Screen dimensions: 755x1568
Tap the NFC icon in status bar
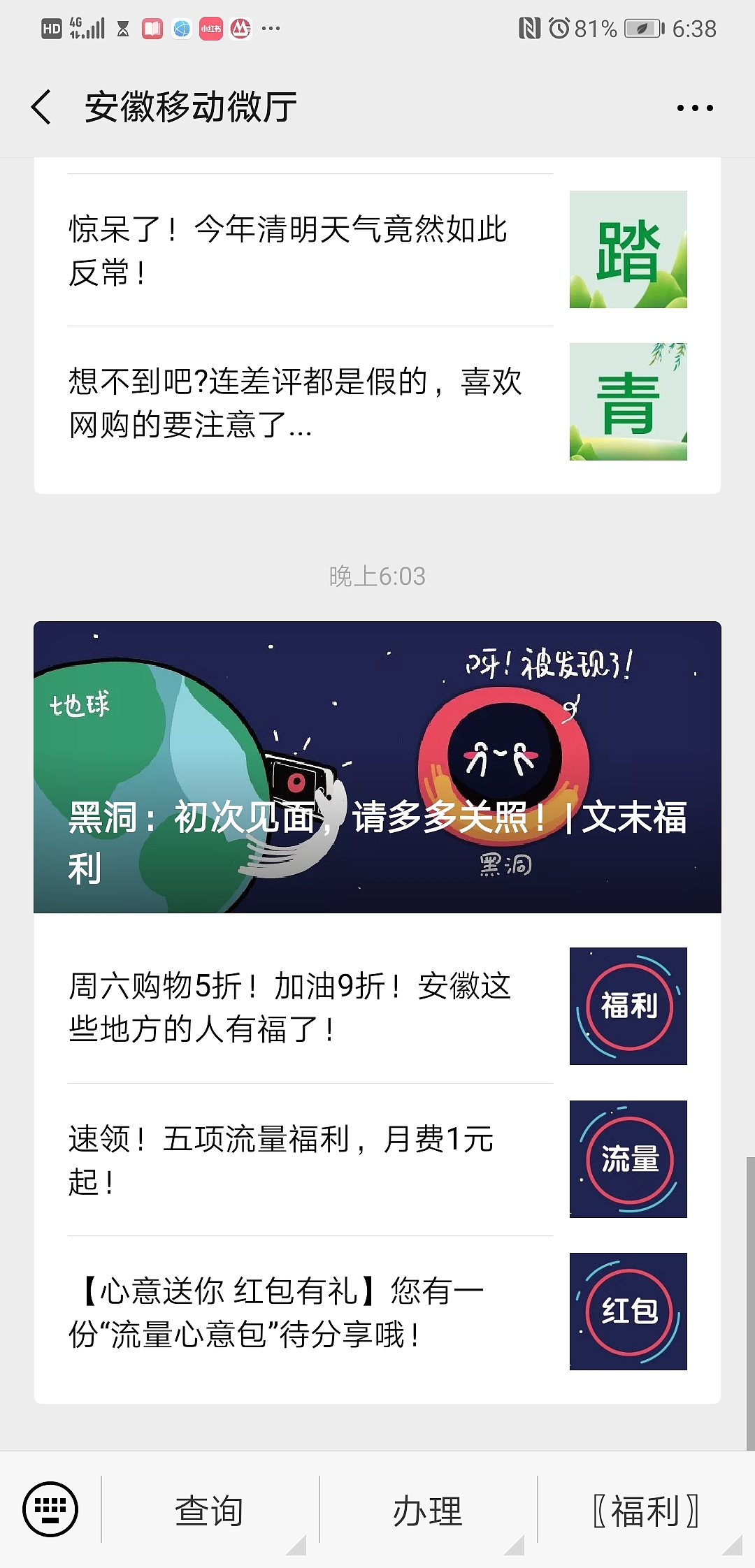[x=530, y=28]
